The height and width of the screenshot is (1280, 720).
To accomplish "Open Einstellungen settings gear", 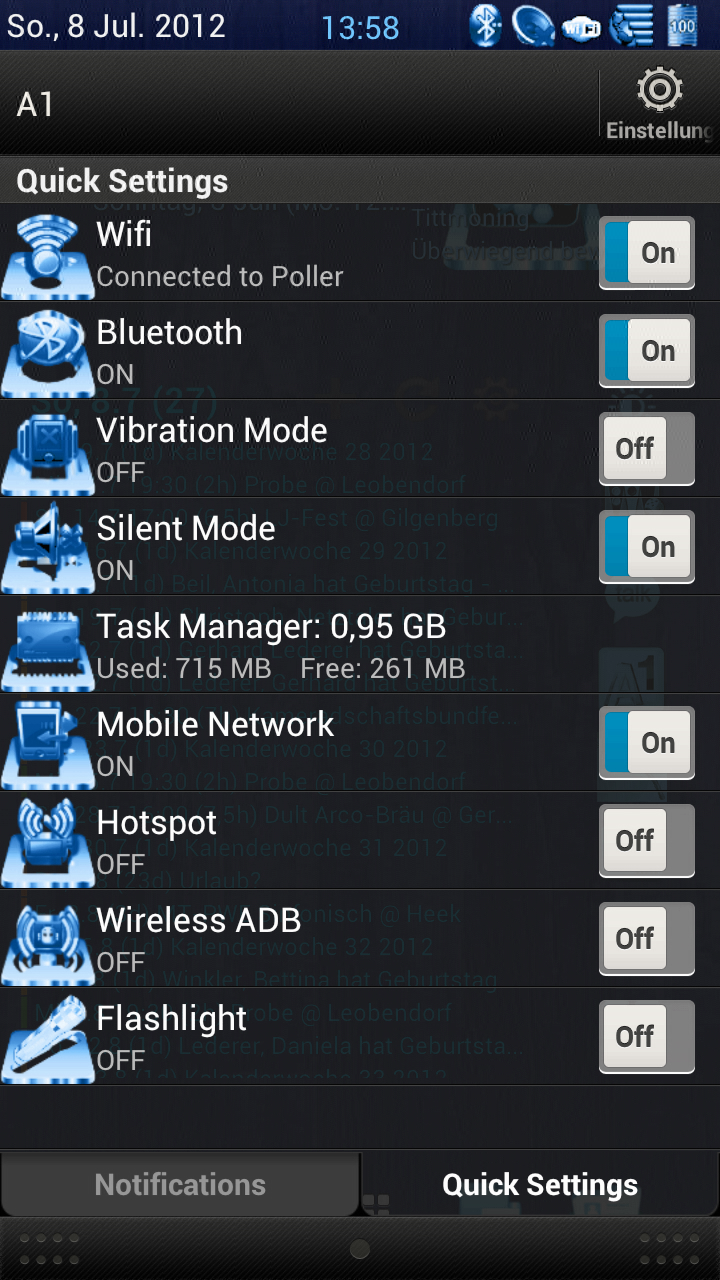I will click(659, 104).
